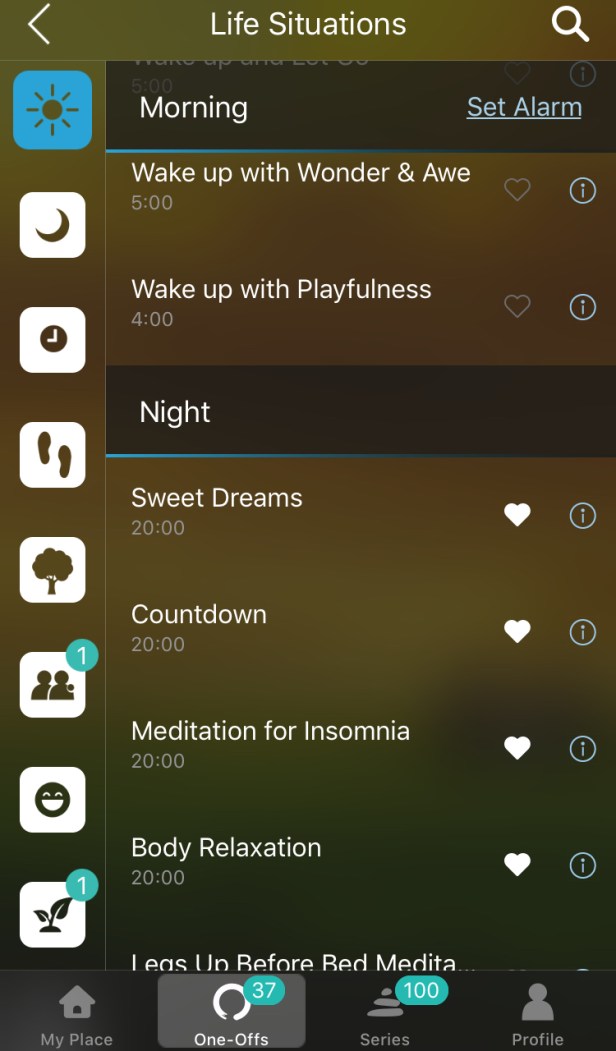Viewport: 616px width, 1051px height.
Task: Favorite Wake up with Playfulness
Action: tap(517, 306)
